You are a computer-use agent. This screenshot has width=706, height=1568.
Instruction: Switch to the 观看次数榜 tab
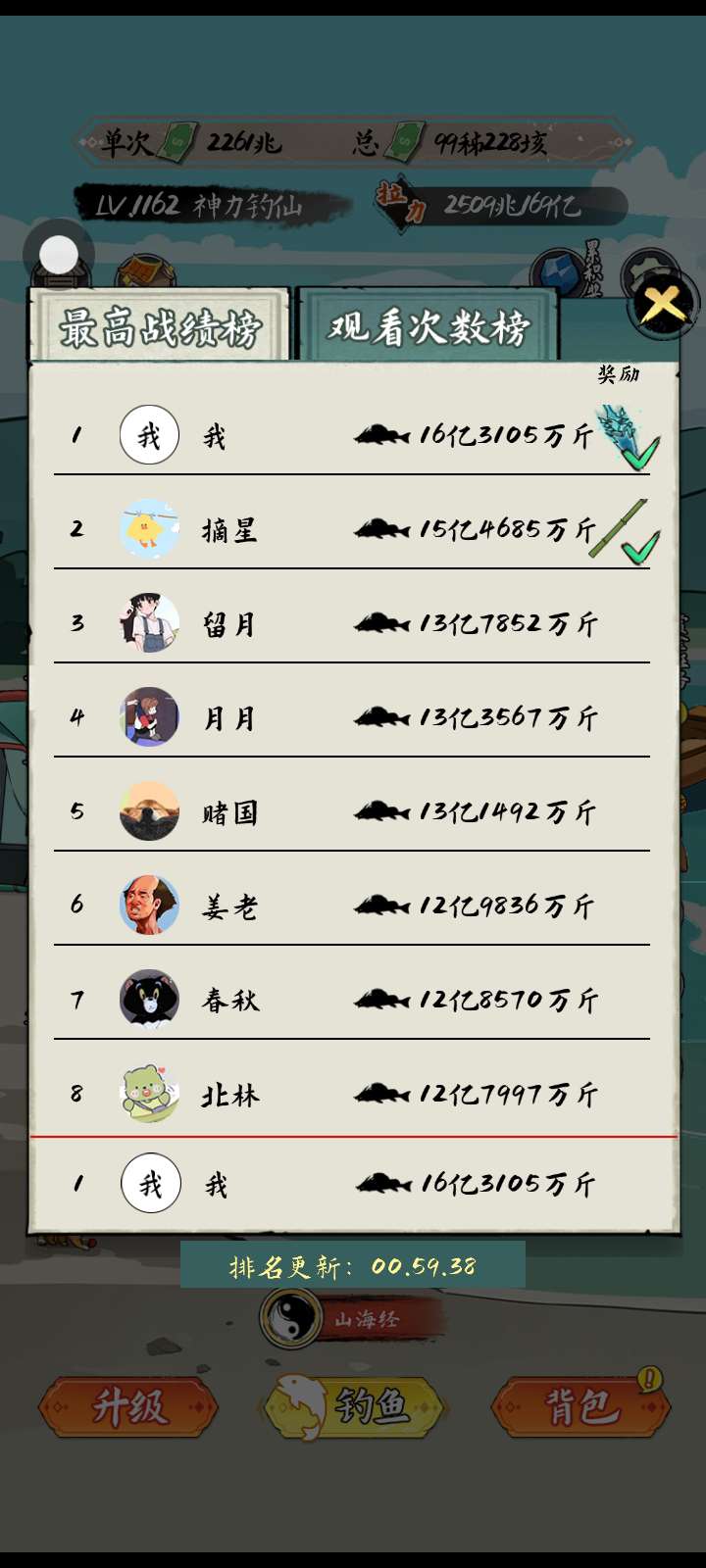pyautogui.click(x=429, y=327)
